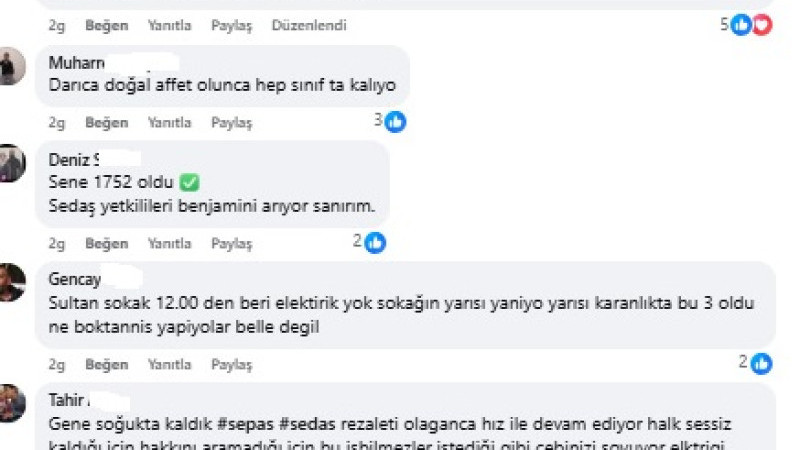View reactions on Muharrem's comment
Viewport: 800px width, 450px height.
[390, 121]
